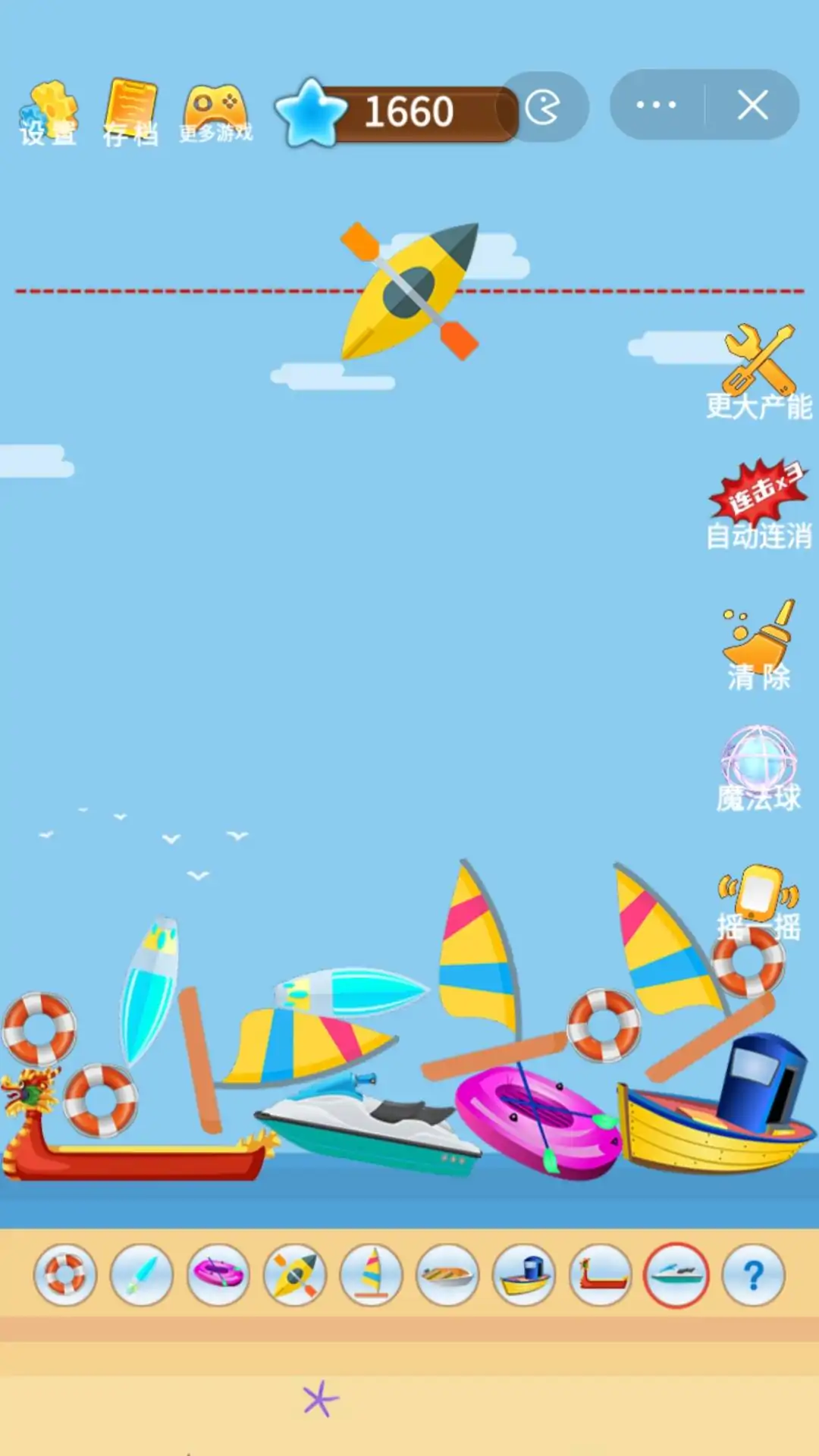Open 更多游戏 more games
819x1456 pixels.
[x=216, y=114]
